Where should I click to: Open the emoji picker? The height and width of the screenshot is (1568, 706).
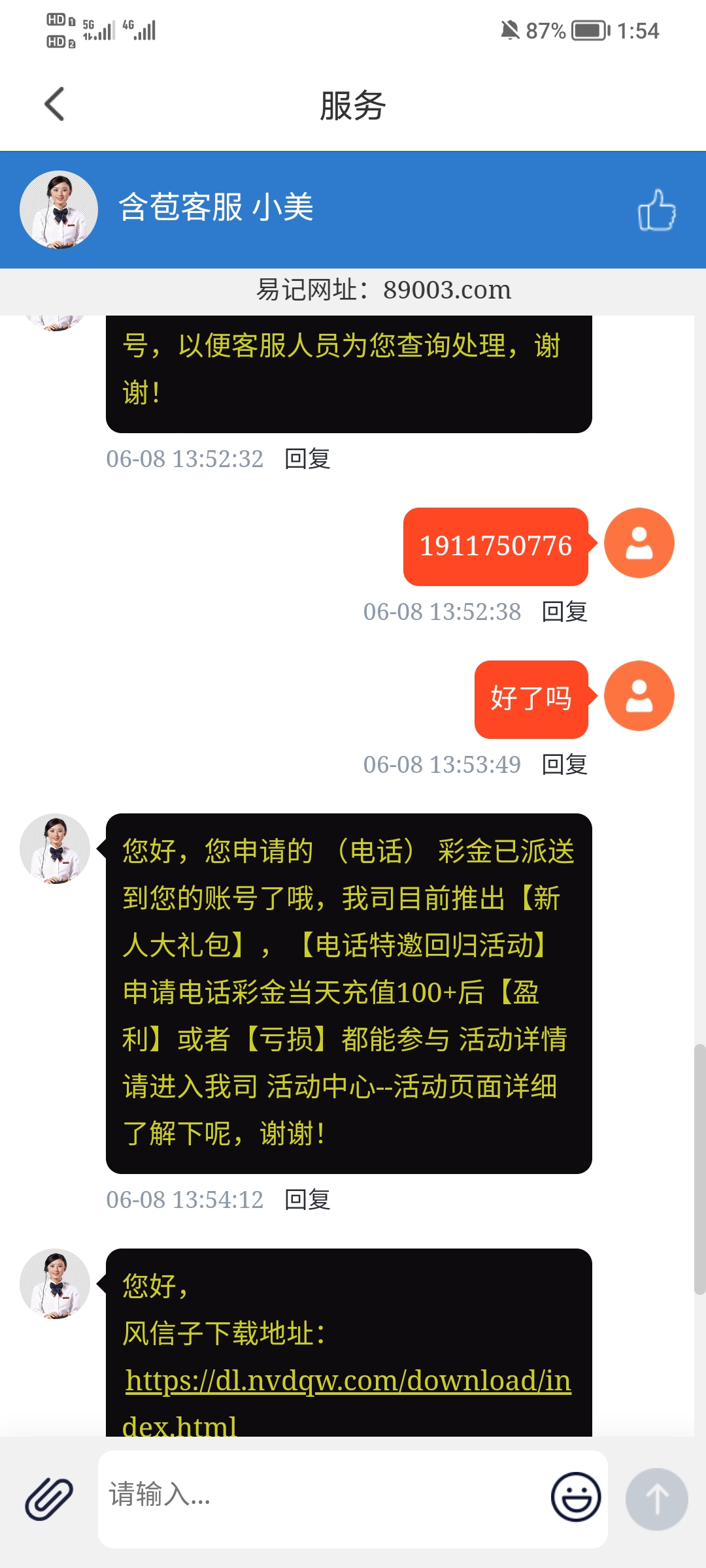[576, 1497]
